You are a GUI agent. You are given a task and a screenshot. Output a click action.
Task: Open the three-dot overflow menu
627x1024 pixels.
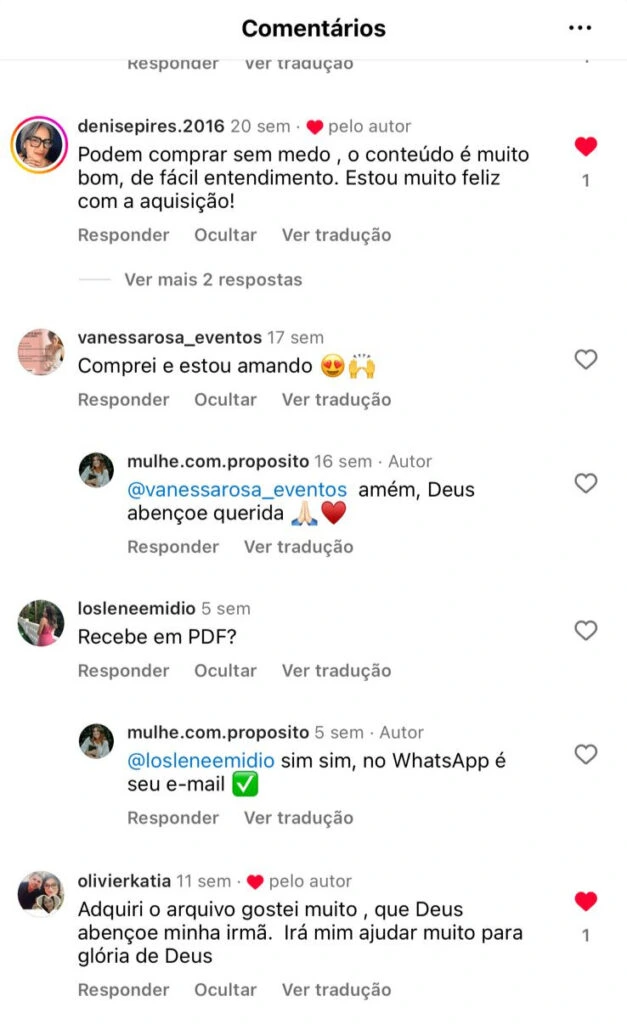(580, 28)
